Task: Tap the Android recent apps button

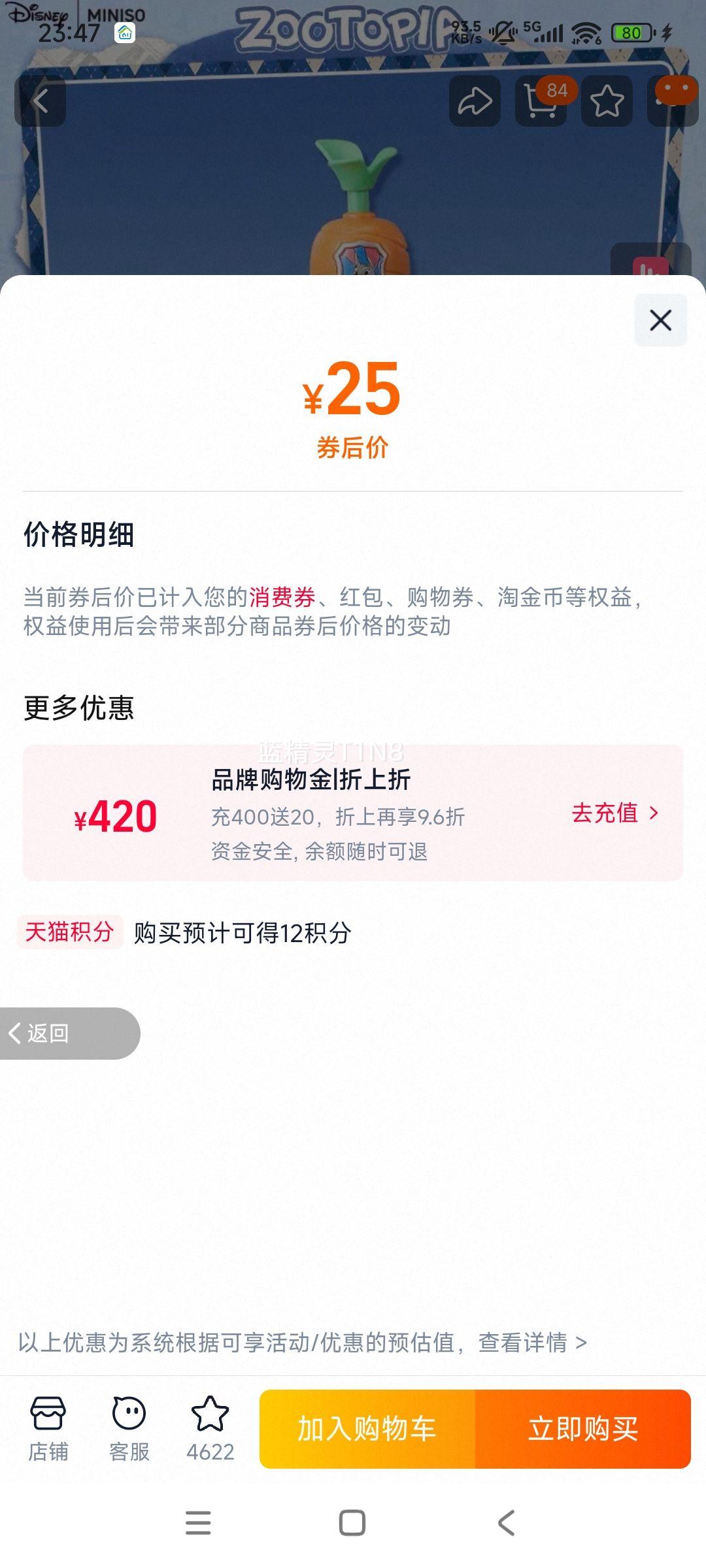Action: [197, 1523]
